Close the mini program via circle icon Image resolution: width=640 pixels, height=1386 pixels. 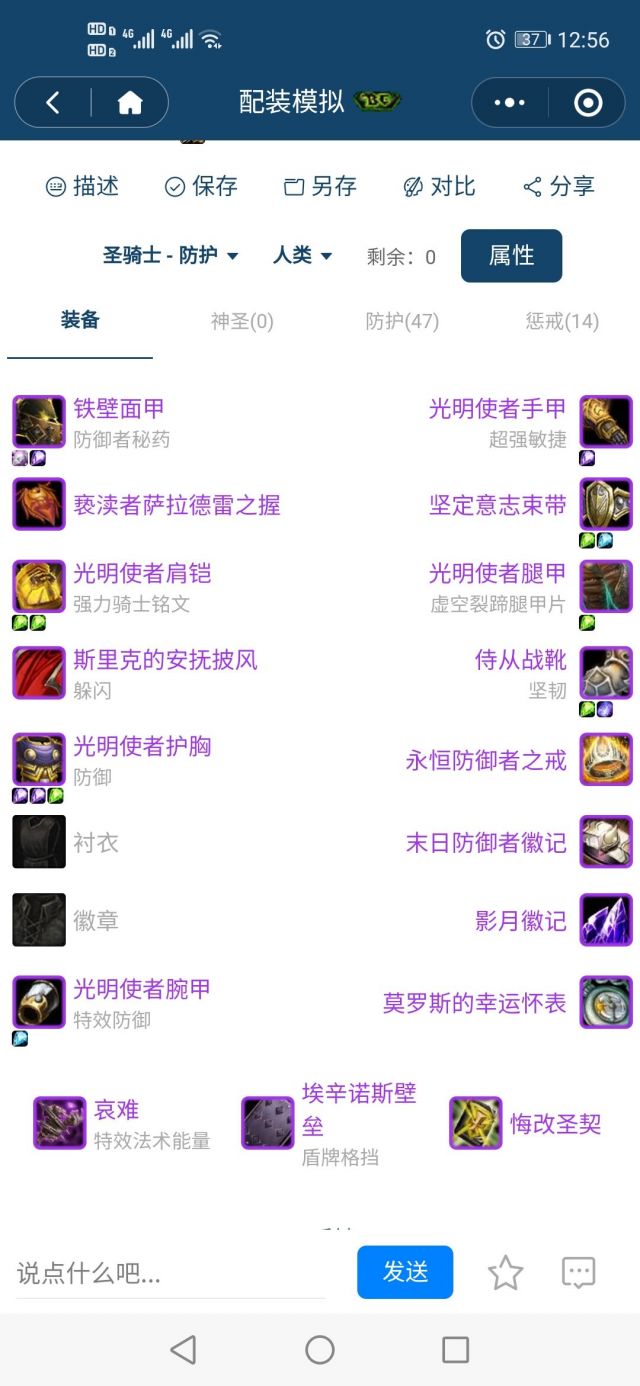click(588, 102)
